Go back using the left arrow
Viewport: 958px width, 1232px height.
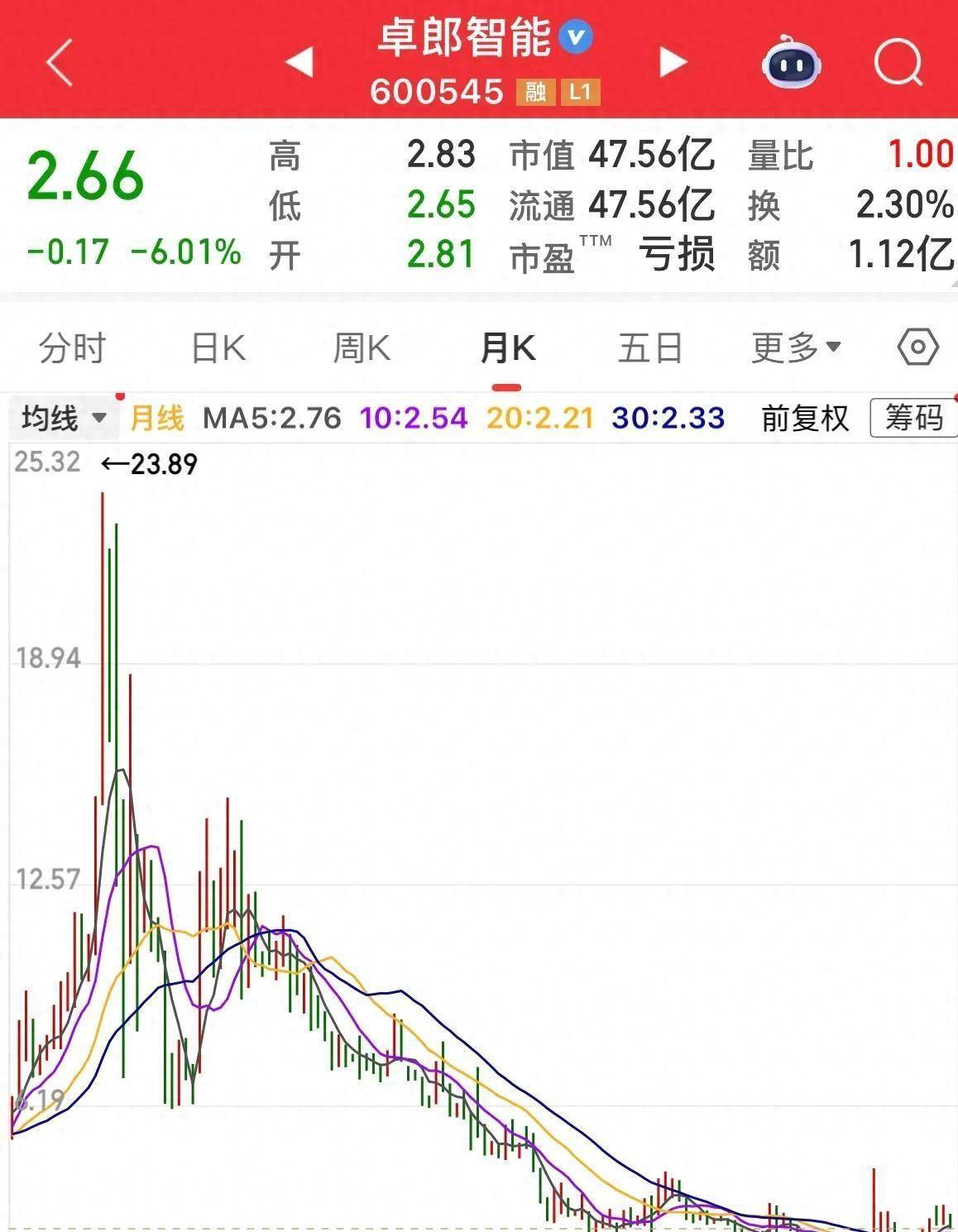click(x=60, y=63)
